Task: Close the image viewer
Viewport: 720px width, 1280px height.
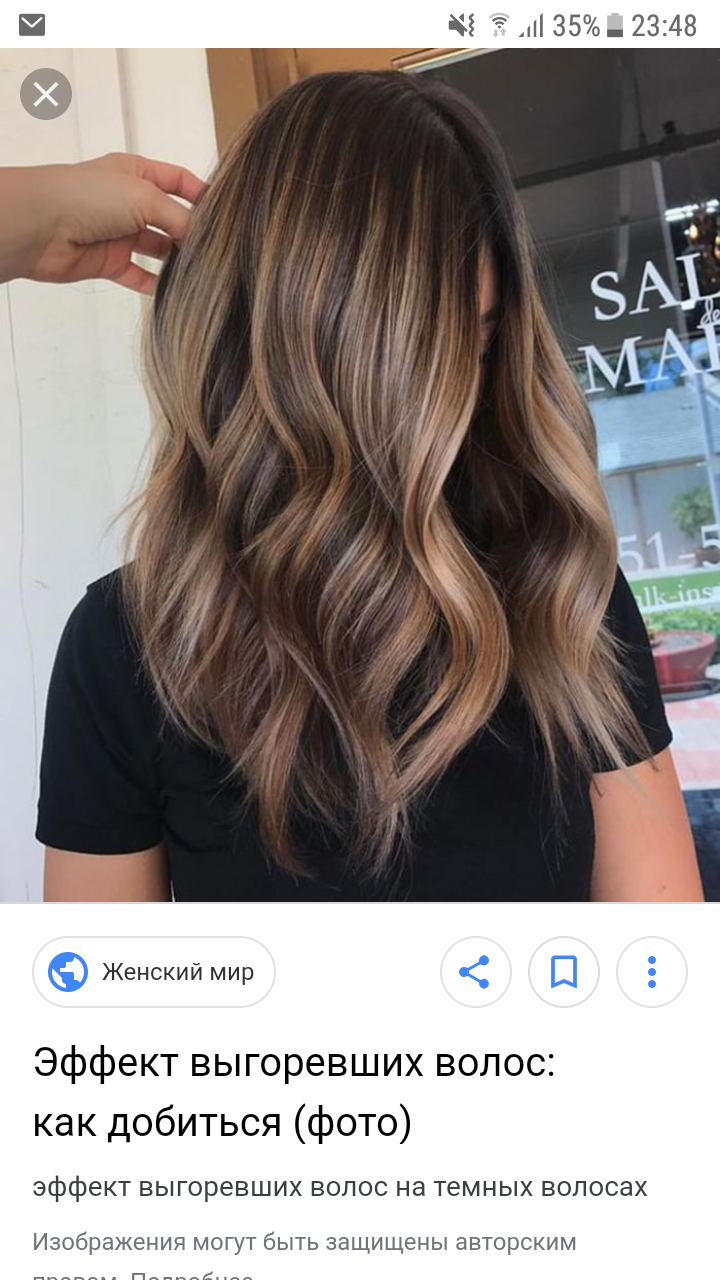Action: coord(46,95)
